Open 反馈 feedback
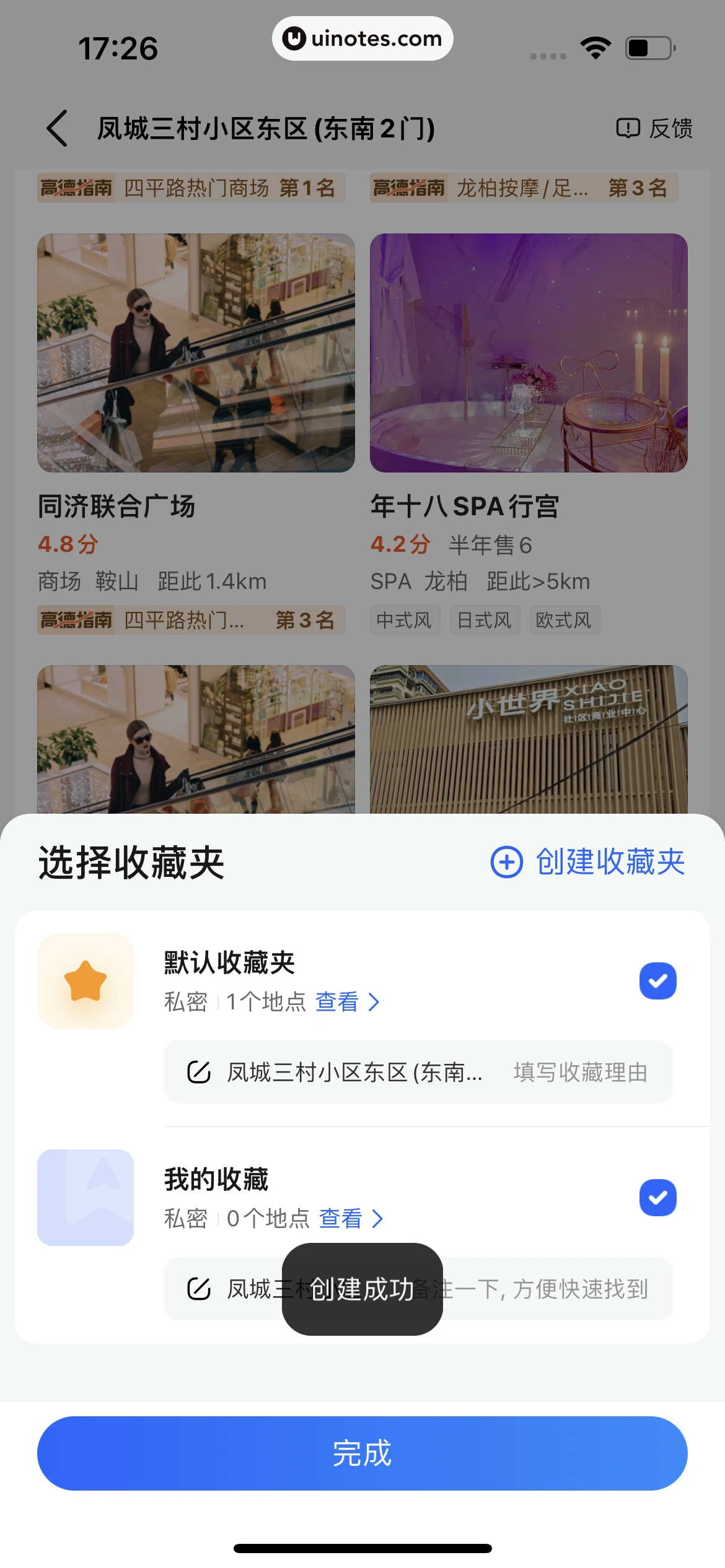 [654, 128]
